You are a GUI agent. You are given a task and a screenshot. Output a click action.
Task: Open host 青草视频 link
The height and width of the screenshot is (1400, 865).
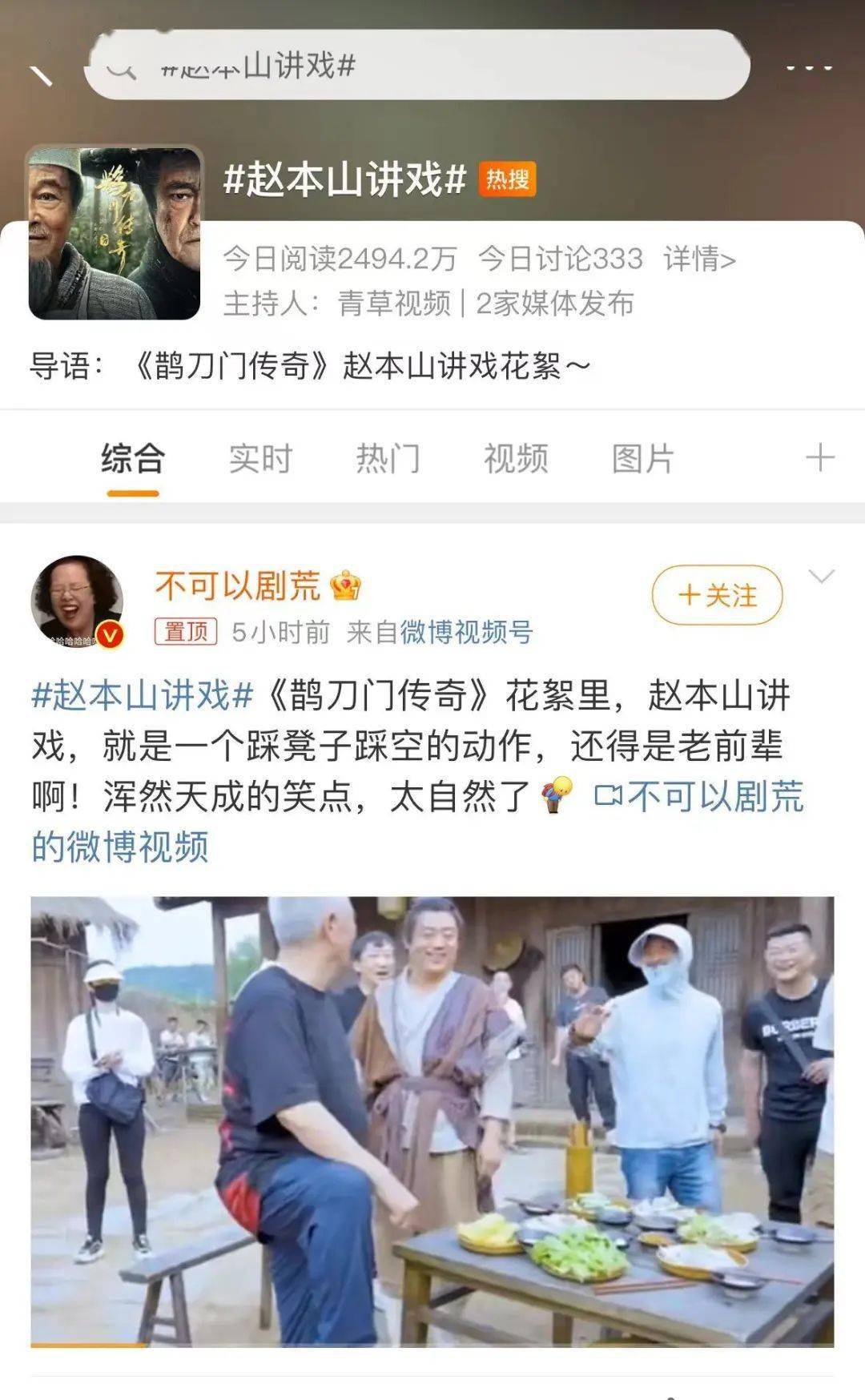[x=393, y=304]
